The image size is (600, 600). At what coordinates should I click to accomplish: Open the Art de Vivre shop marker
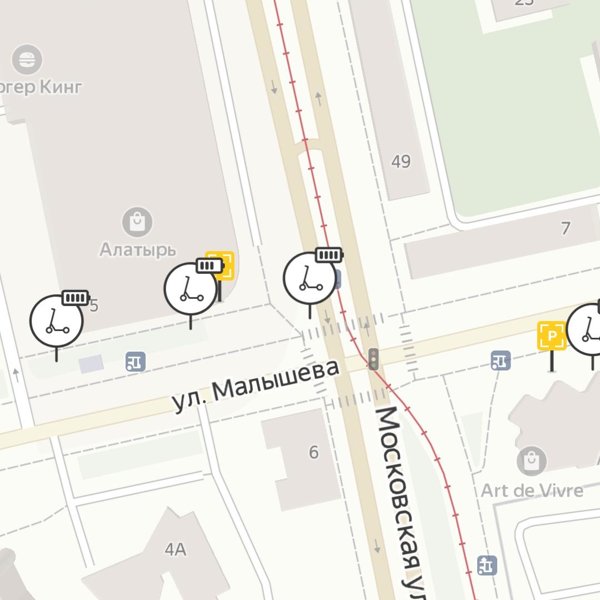(531, 461)
